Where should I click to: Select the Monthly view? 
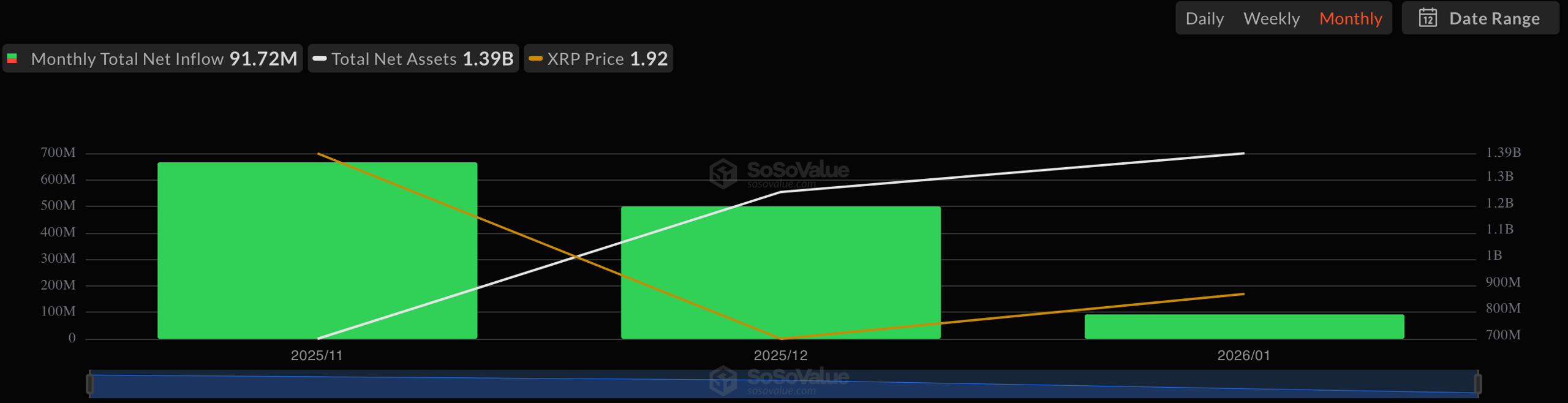(x=1350, y=18)
